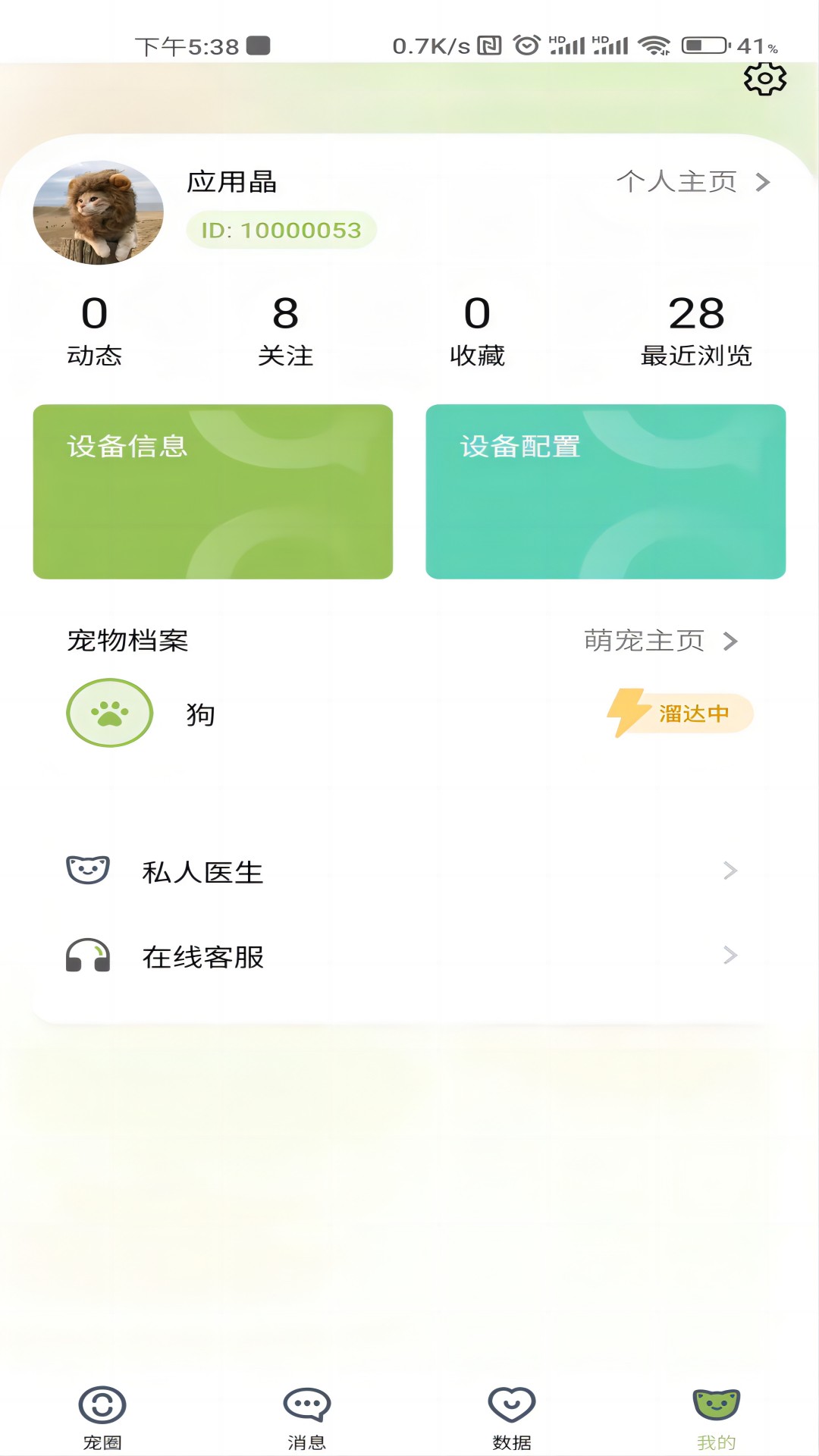Select the 我的 tab

click(x=717, y=1417)
